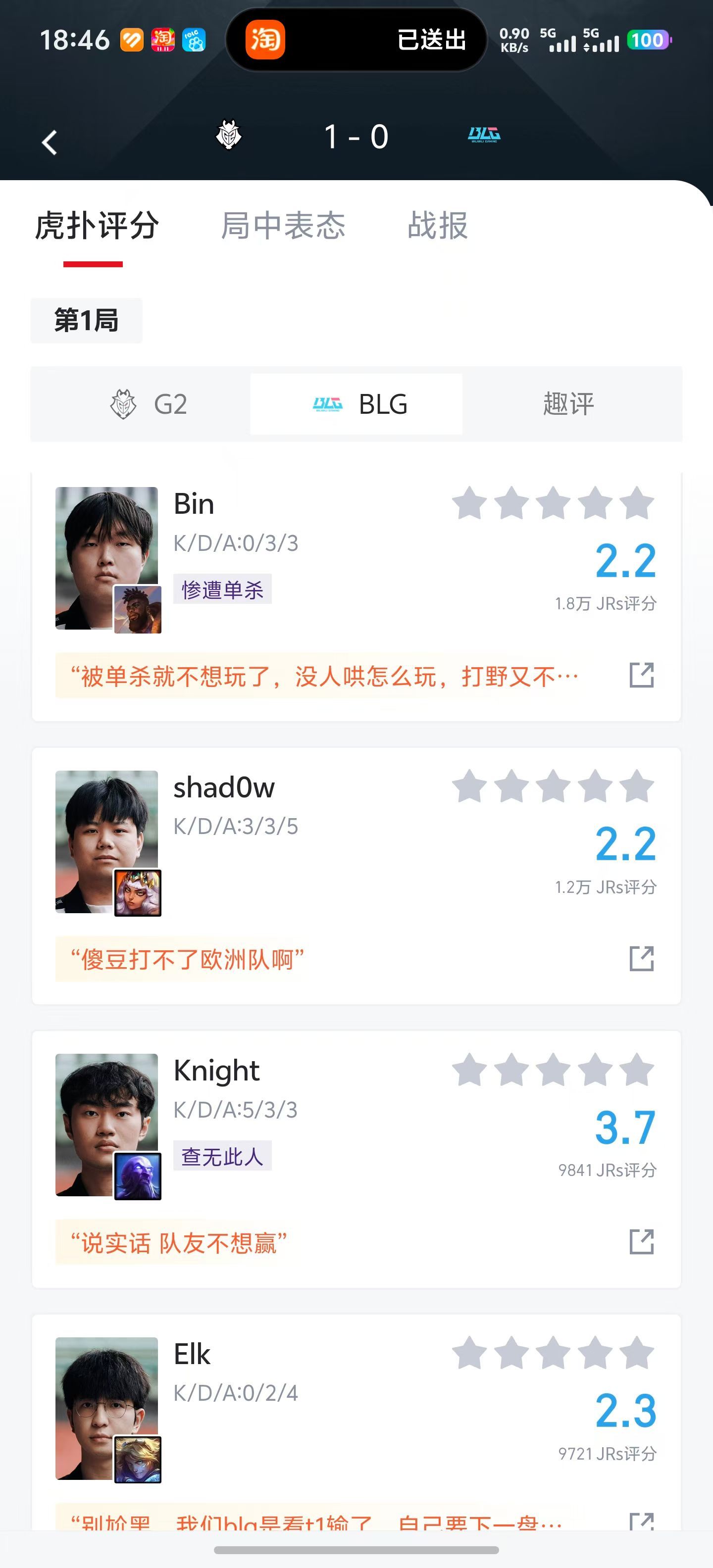Share Bin's top comment

[641, 675]
